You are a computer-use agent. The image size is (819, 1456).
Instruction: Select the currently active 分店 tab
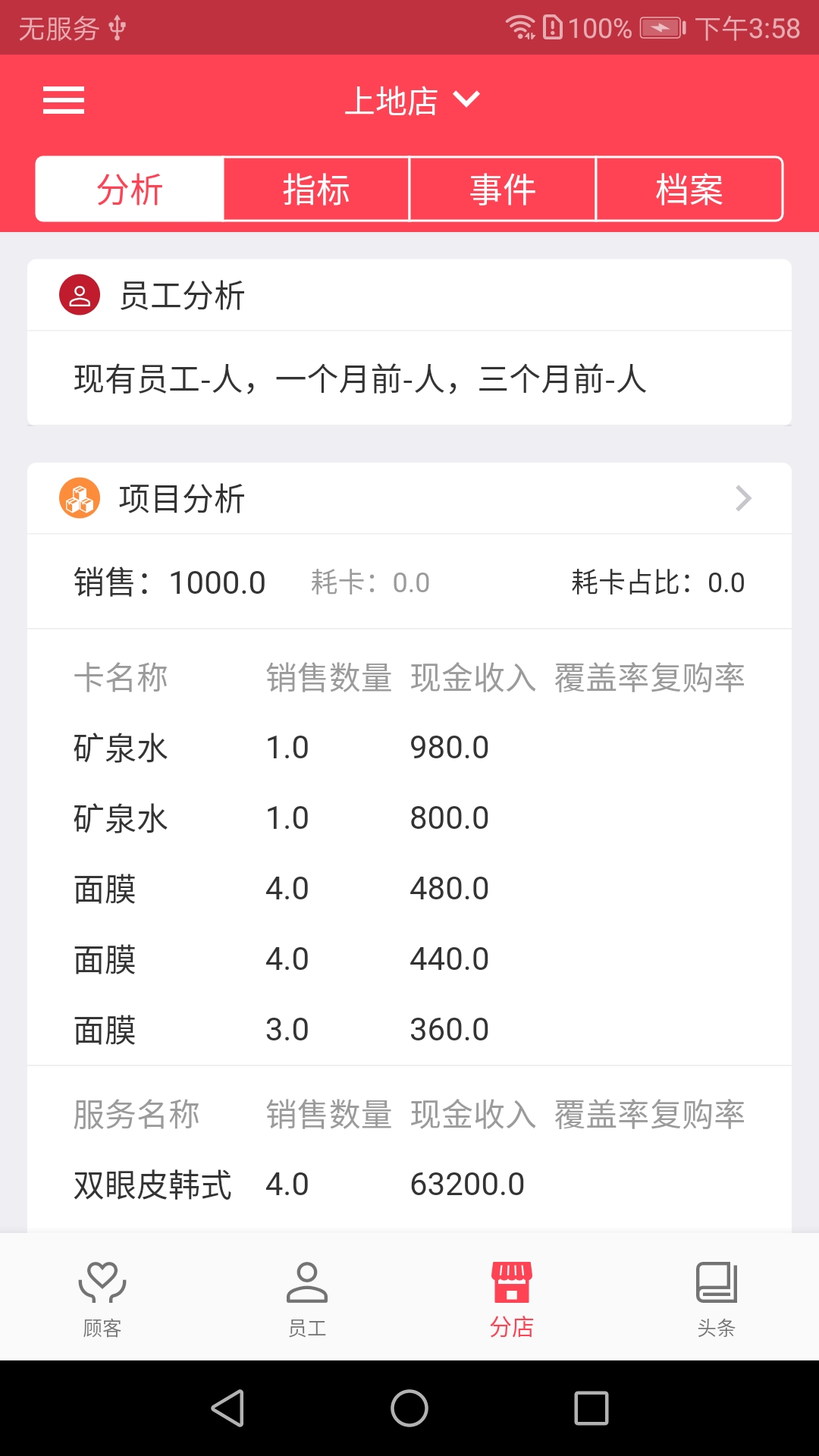pyautogui.click(x=512, y=1297)
